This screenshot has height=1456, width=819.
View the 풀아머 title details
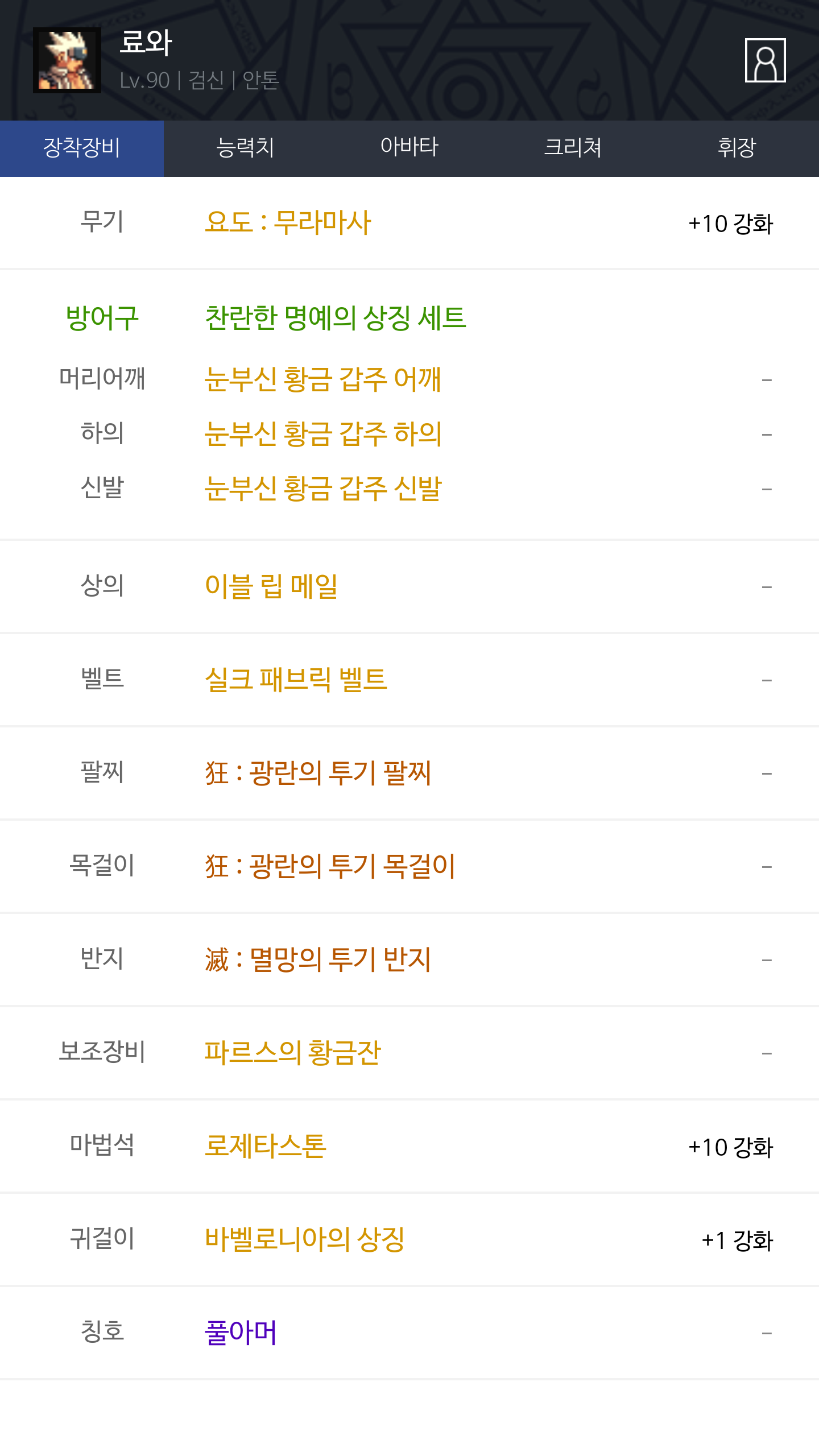coord(241,1333)
